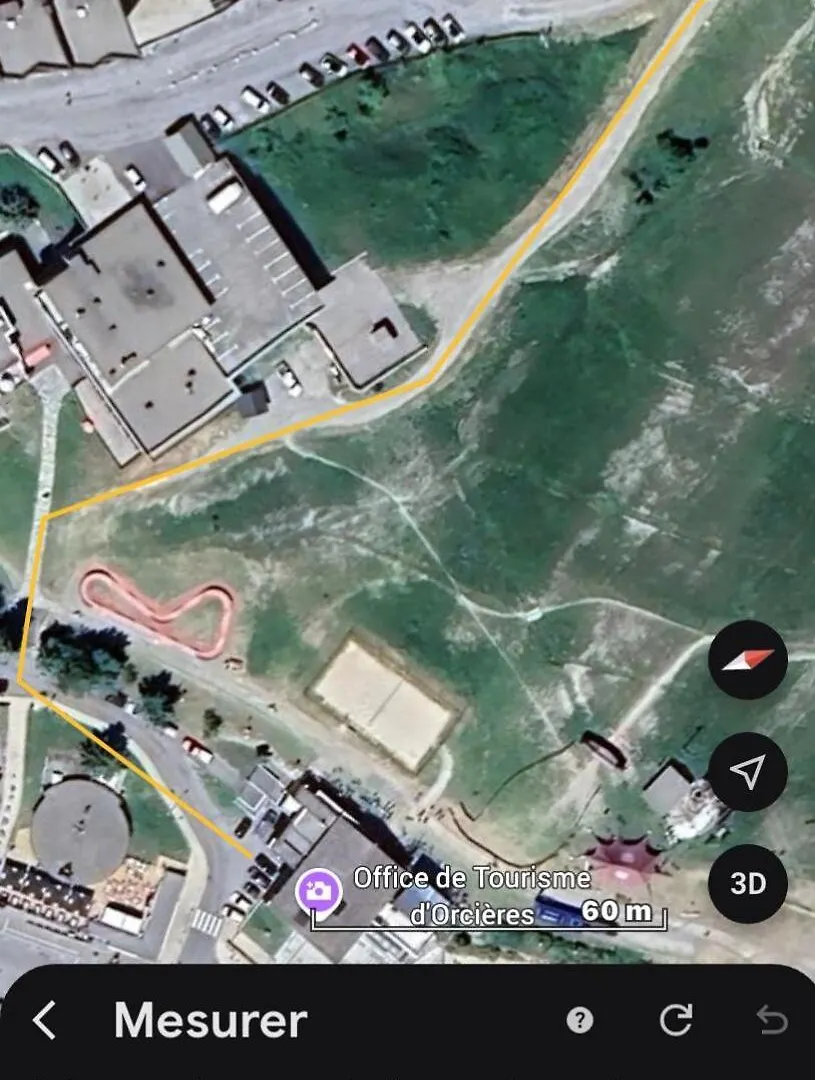Reset map orientation with the compass
This screenshot has height=1080, width=815.
click(748, 660)
